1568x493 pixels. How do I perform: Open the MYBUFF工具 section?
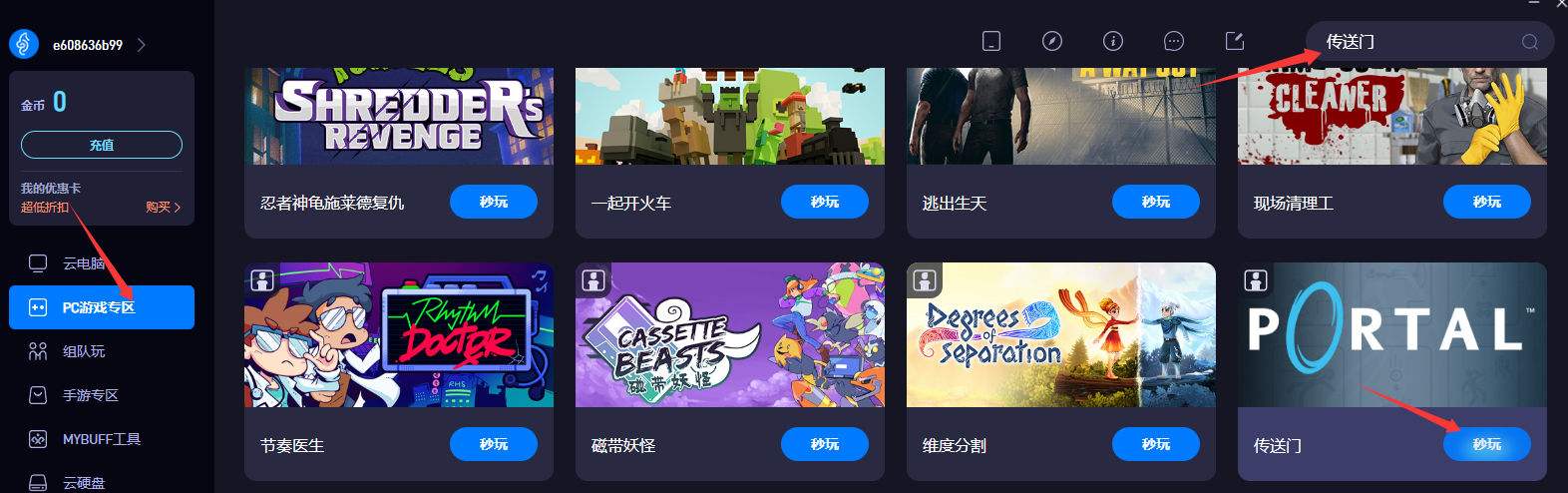pyautogui.click(x=101, y=439)
